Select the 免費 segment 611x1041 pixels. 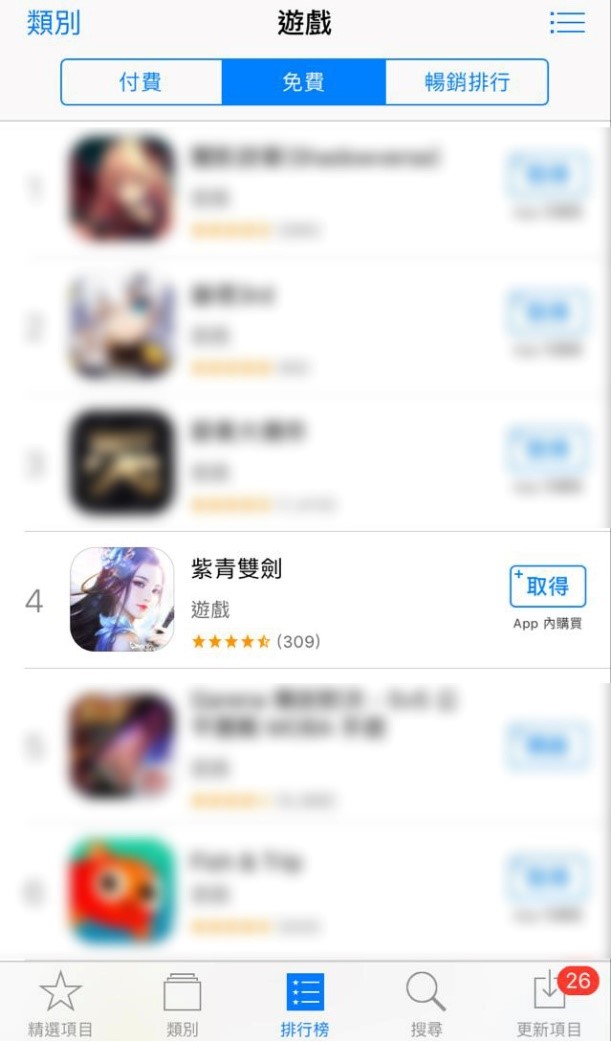click(304, 82)
